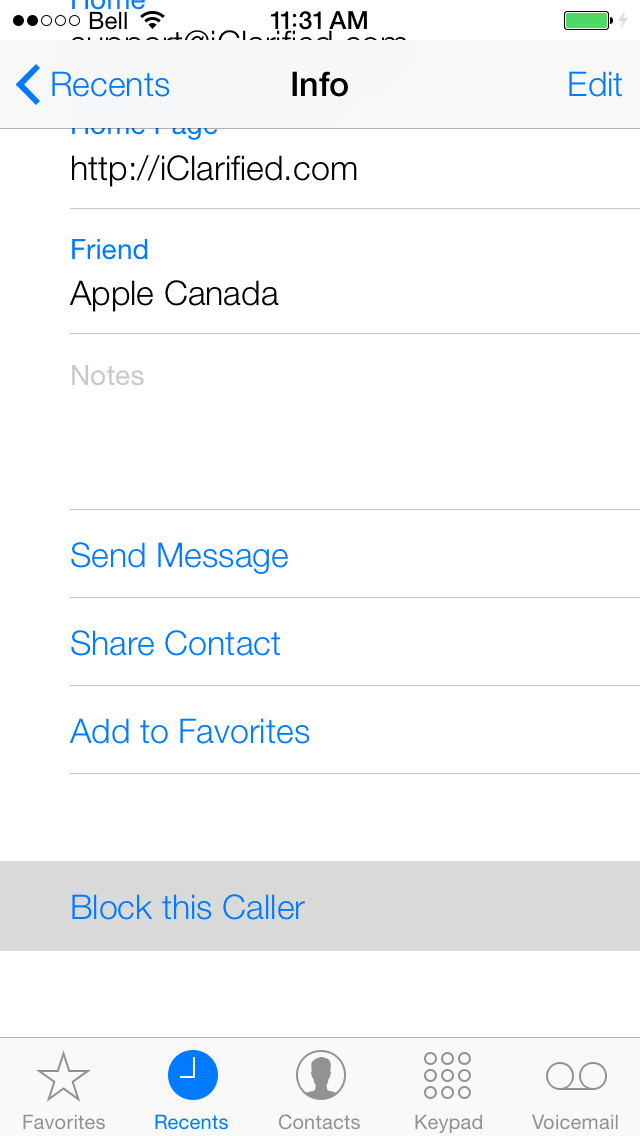640x1136 pixels.
Task: Choose Share Contact
Action: point(176,643)
